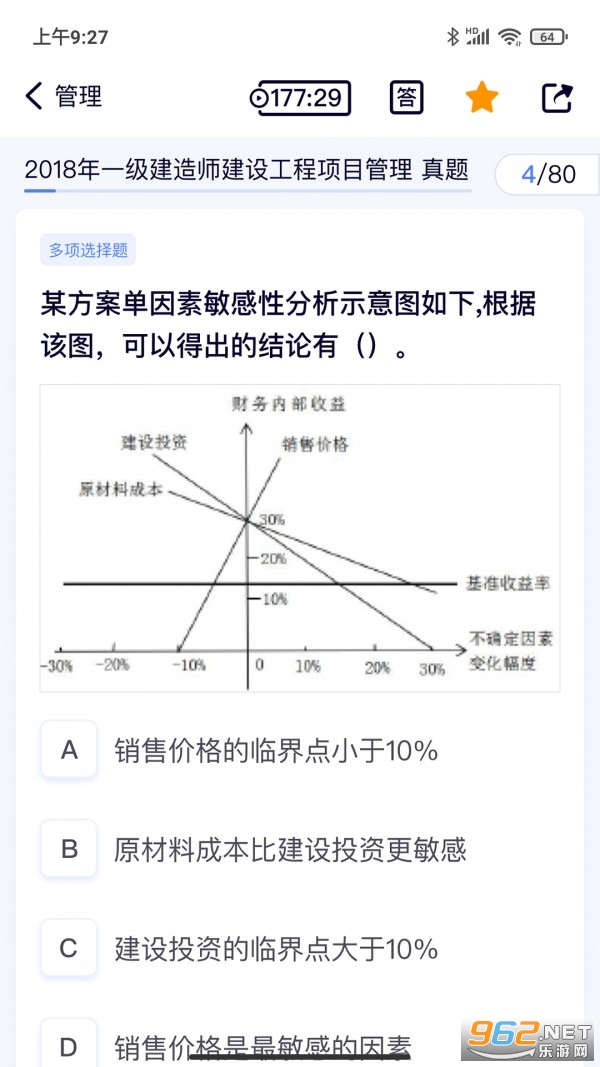Tap the 177:29 countdown timer
The height and width of the screenshot is (1067, 600).
click(x=299, y=98)
